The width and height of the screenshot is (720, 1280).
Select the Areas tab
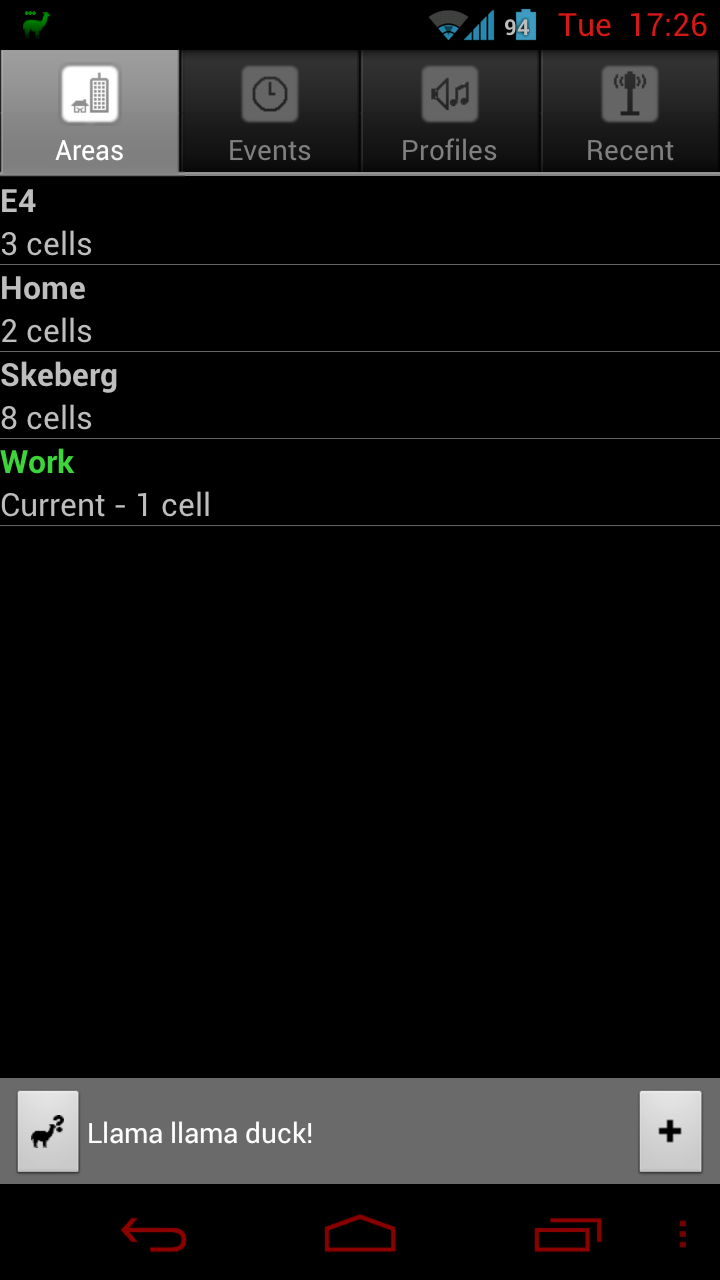click(90, 112)
